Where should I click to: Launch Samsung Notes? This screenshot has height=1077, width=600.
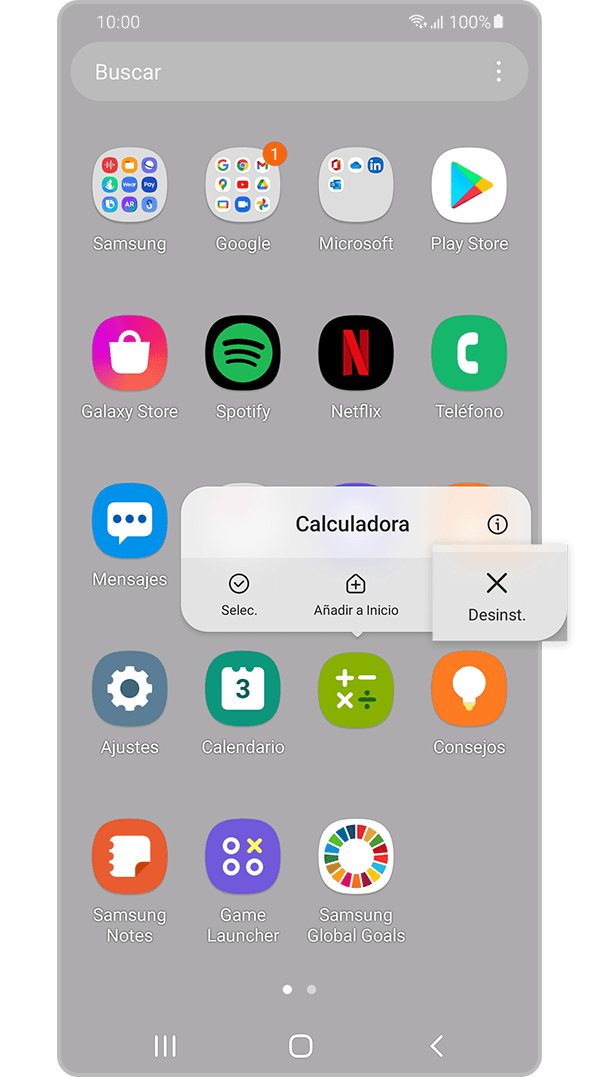point(129,857)
